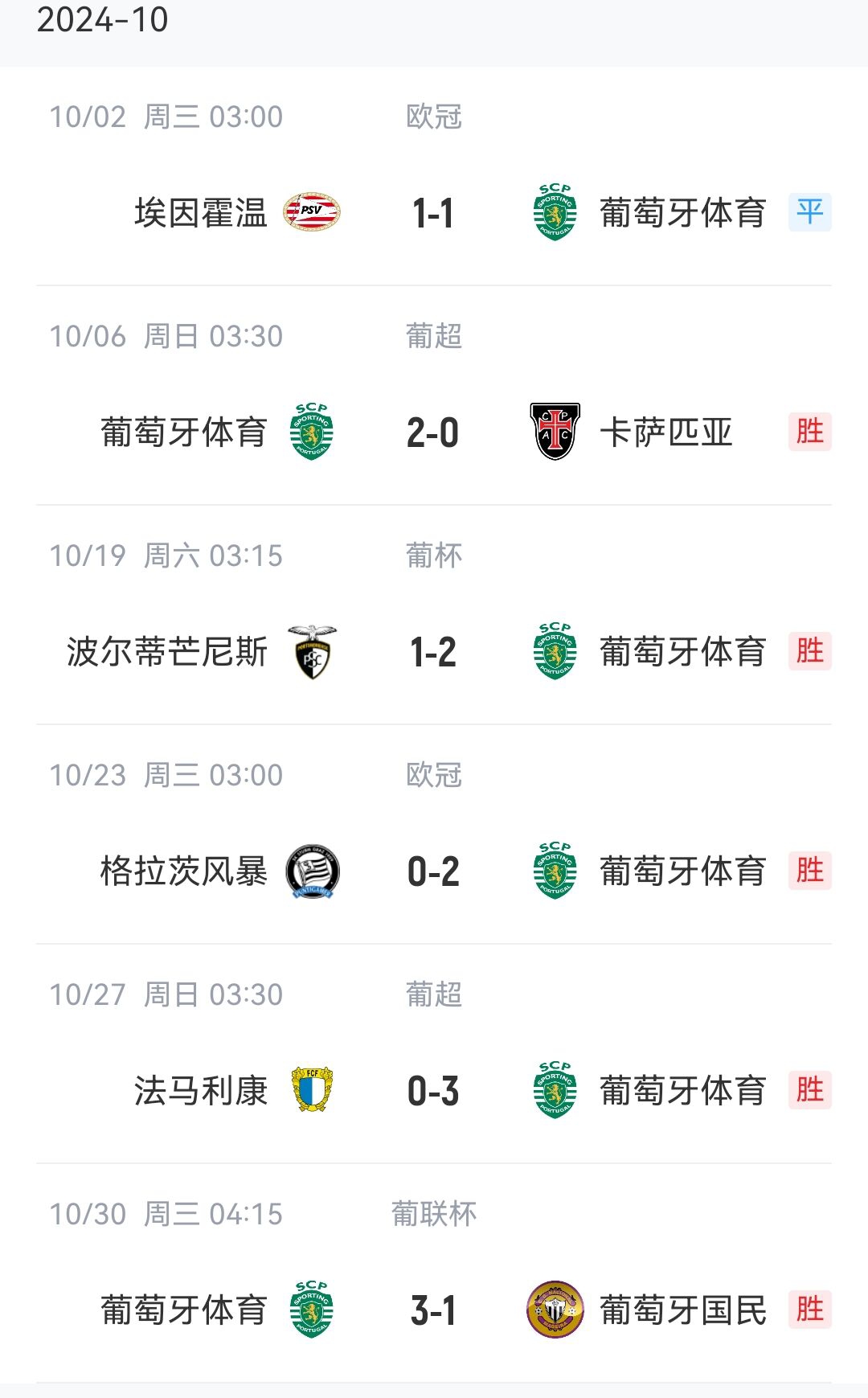Tap the 葡萄牙体育 vs 葡萄牙国民 3-1 match

[x=434, y=1273]
